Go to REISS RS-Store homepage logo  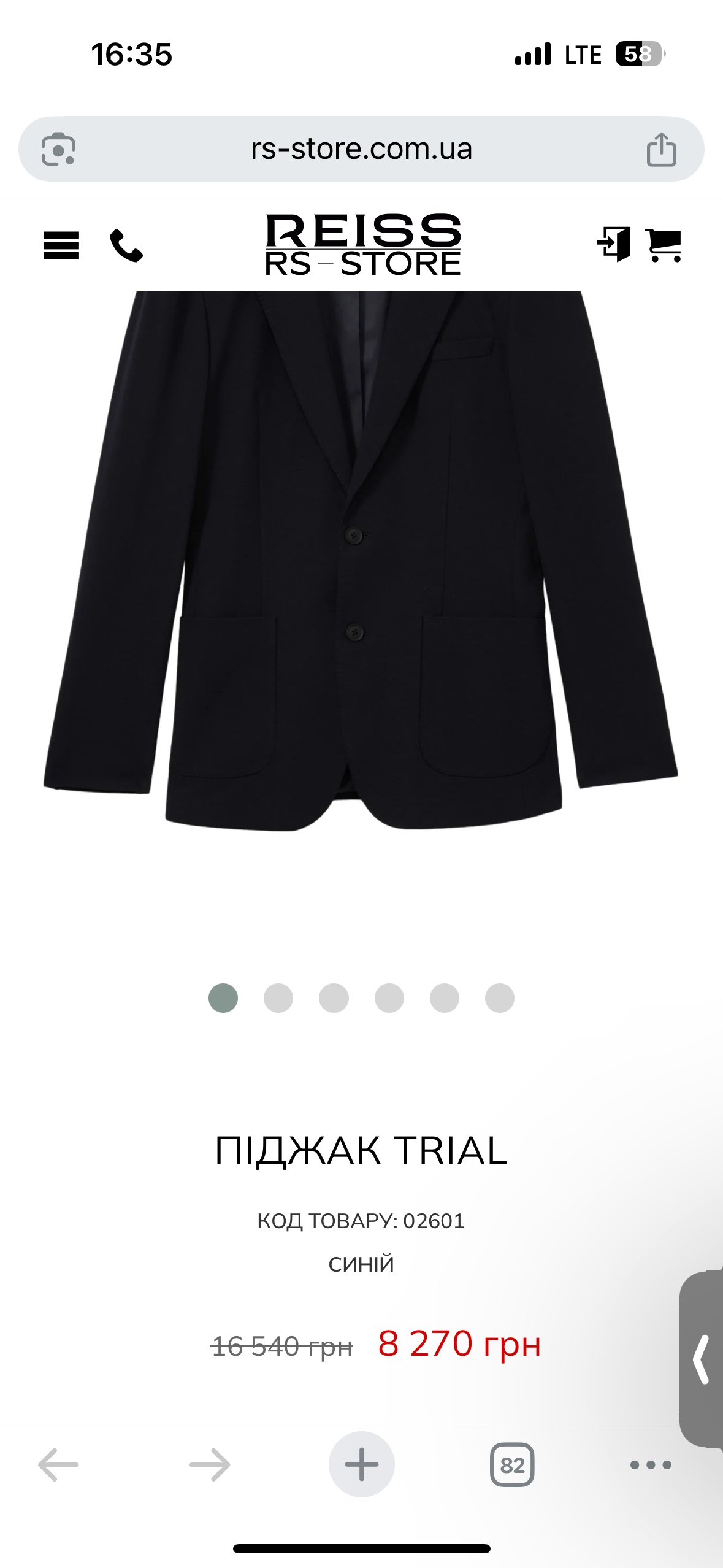[x=363, y=244]
